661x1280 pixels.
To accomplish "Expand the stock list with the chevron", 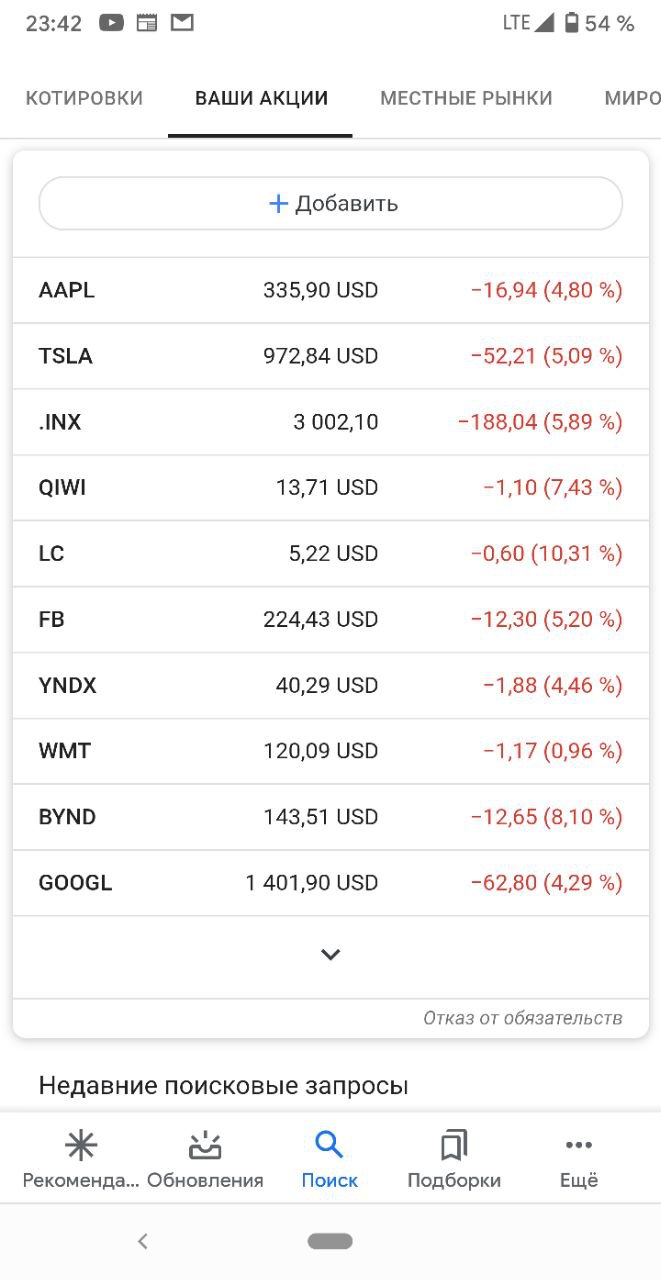I will click(x=330, y=955).
